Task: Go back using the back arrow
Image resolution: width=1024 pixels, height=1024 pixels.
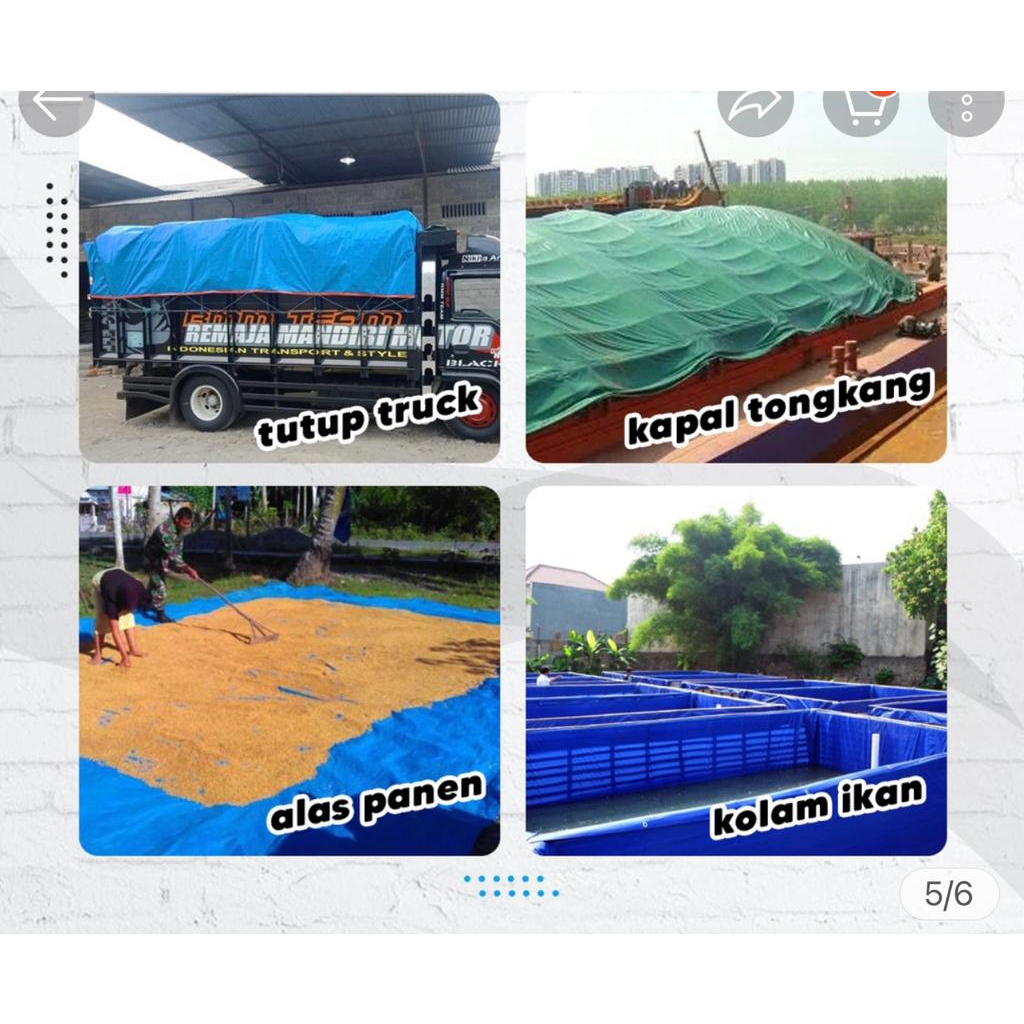Action: (56, 106)
